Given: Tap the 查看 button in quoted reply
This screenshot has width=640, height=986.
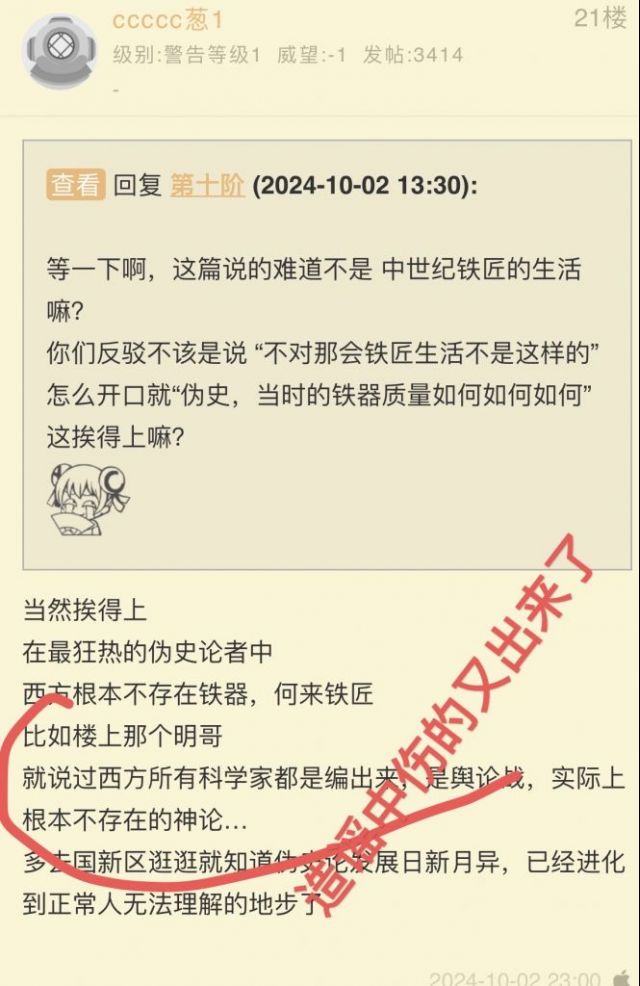Looking at the screenshot, I should 75,186.
